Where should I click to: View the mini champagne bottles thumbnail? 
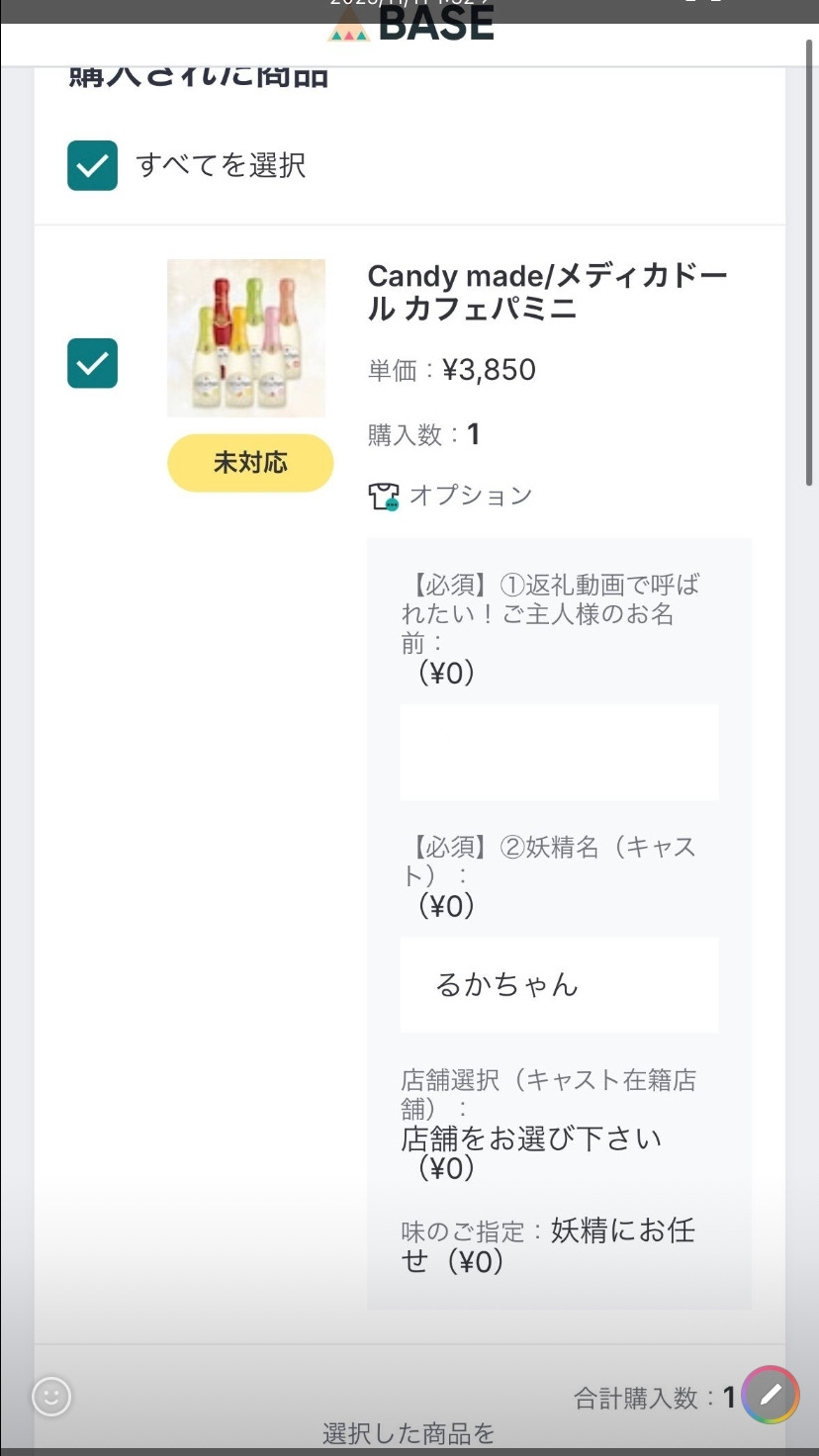point(245,337)
